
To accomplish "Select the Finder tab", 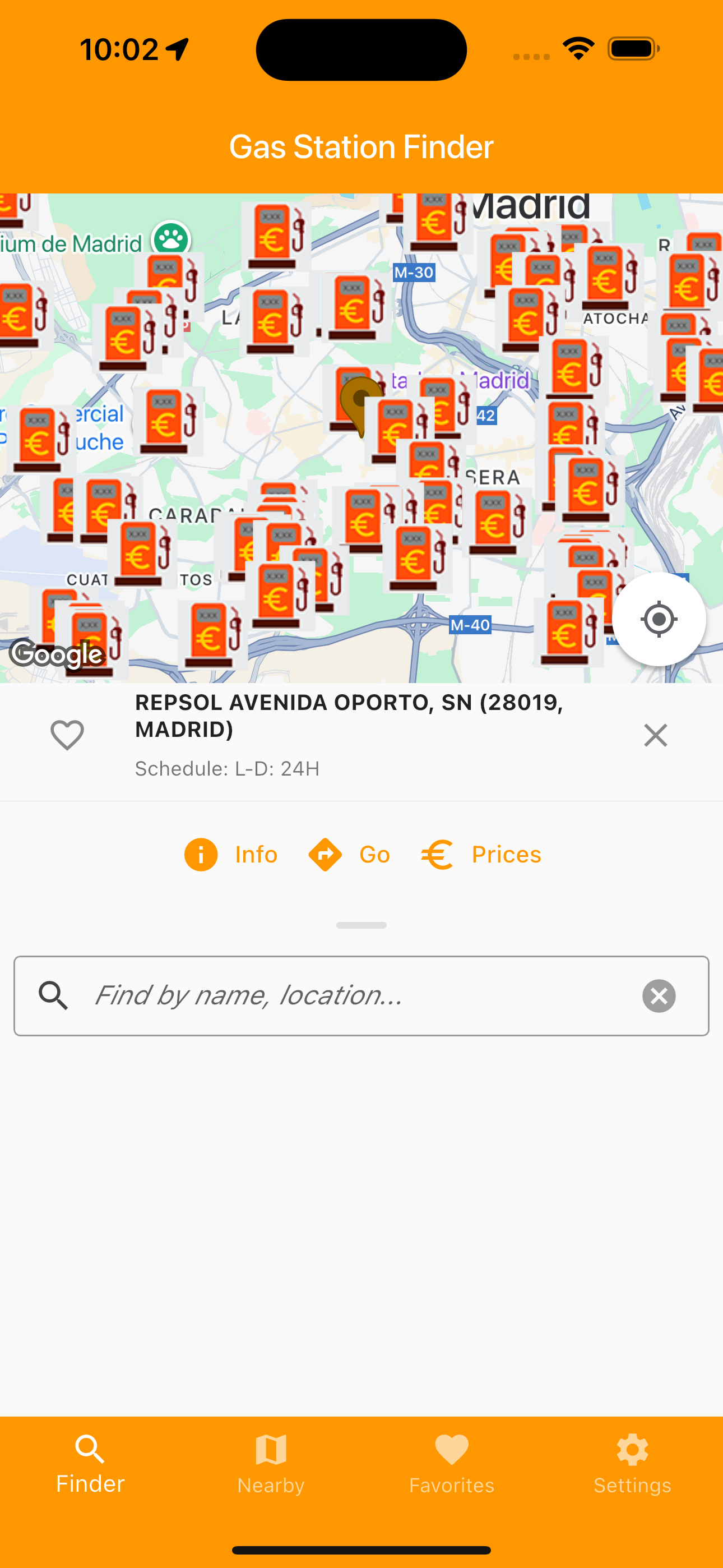I will click(x=90, y=1464).
